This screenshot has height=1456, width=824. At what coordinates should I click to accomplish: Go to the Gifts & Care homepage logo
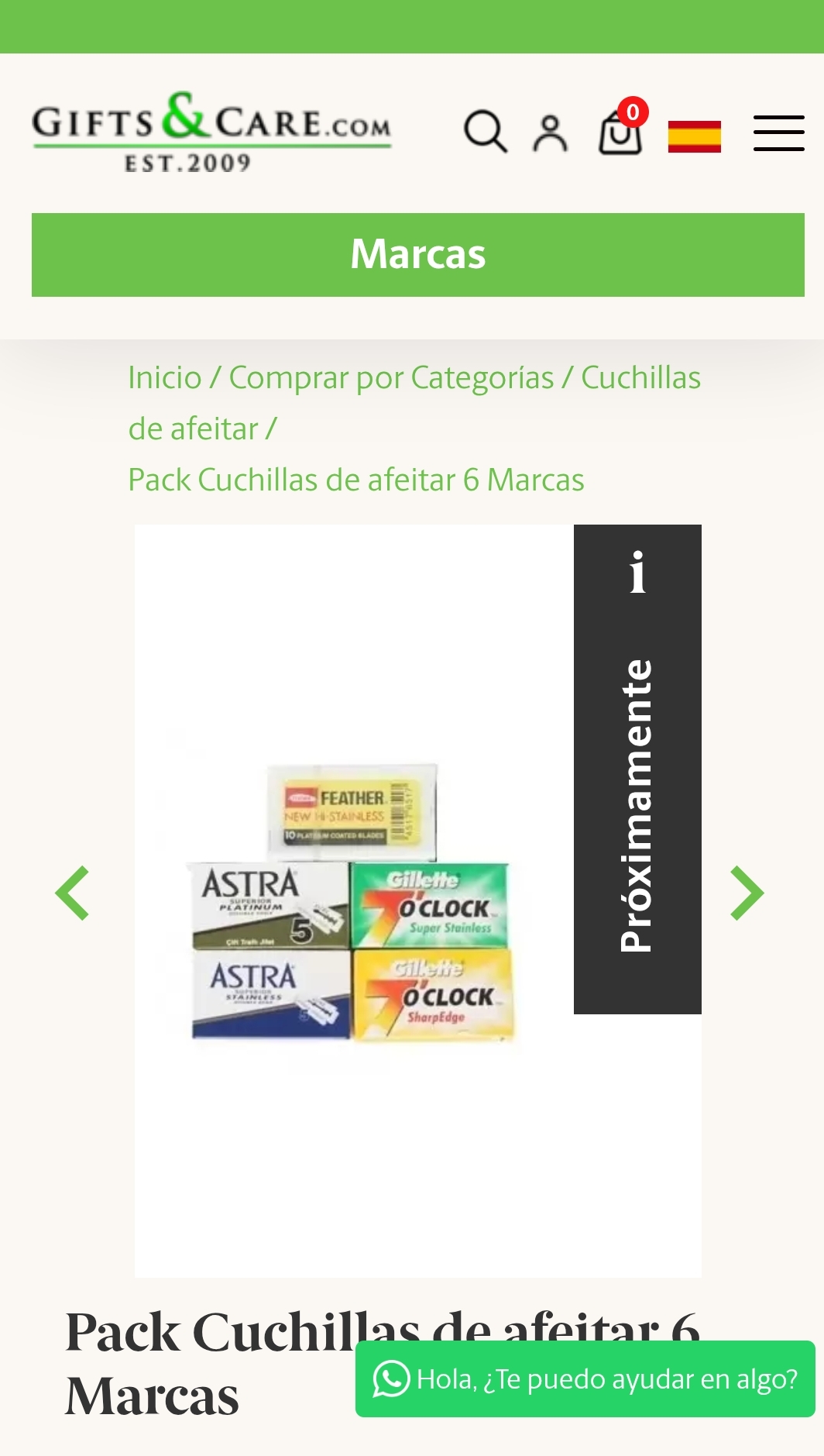click(x=211, y=132)
